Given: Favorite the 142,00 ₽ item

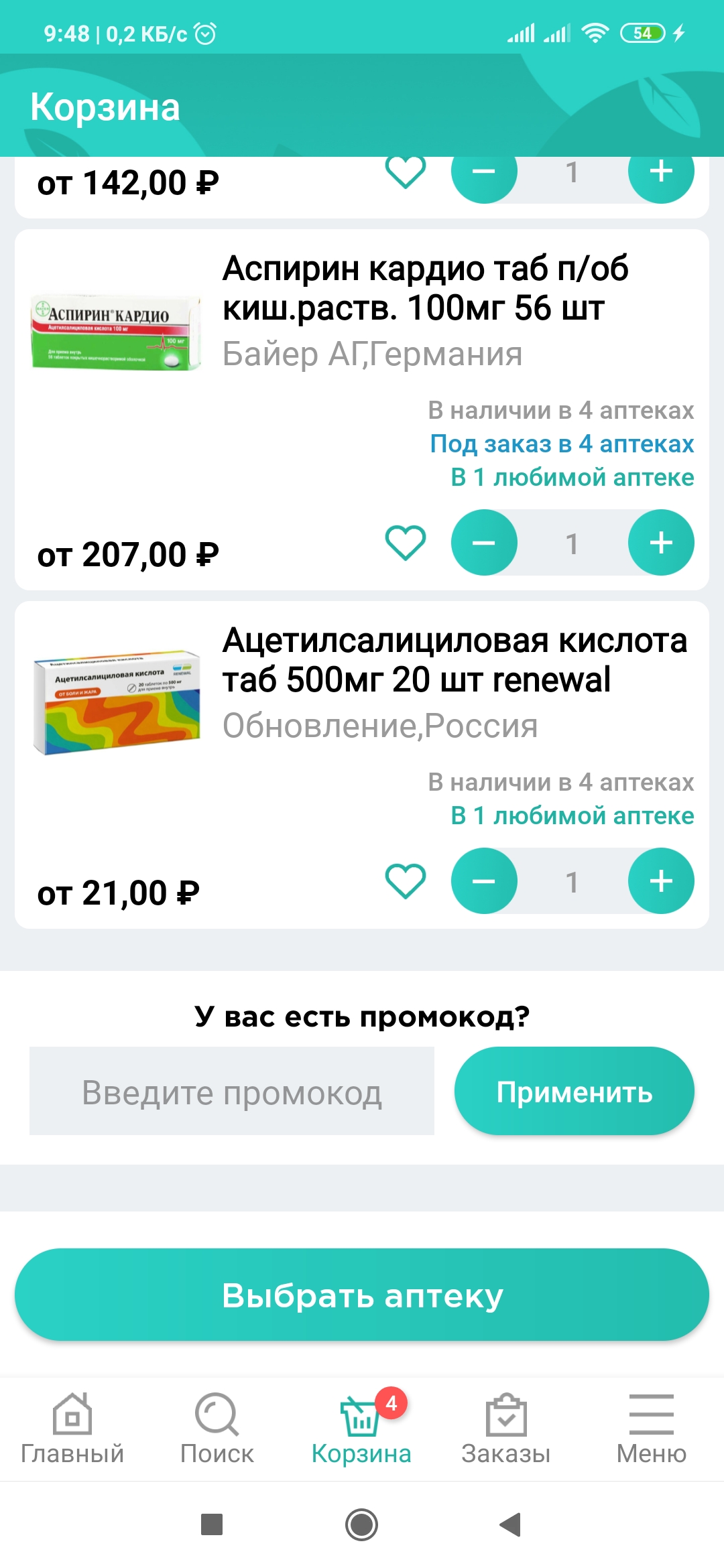Looking at the screenshot, I should pyautogui.click(x=406, y=172).
